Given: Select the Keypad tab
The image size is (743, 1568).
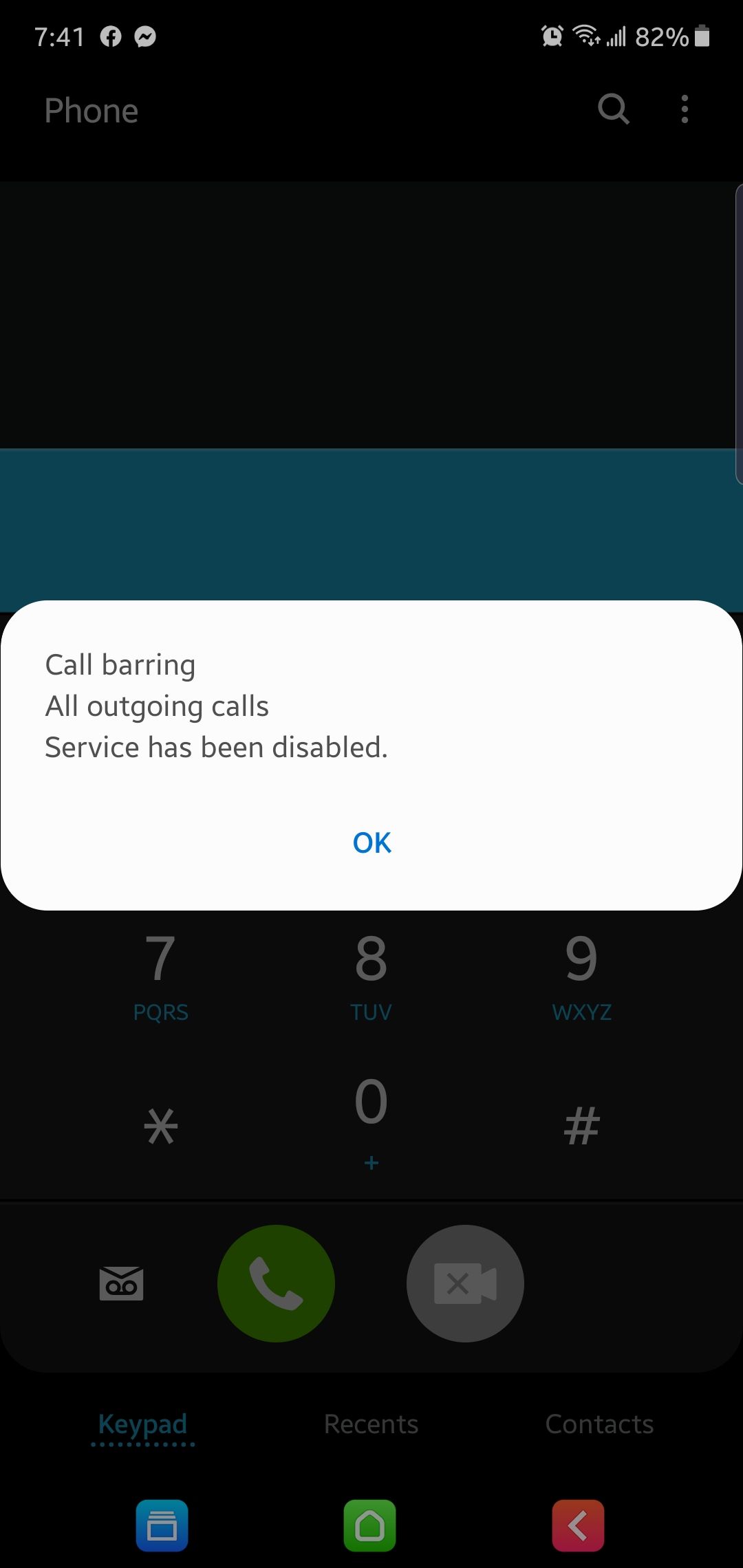Looking at the screenshot, I should [142, 1424].
